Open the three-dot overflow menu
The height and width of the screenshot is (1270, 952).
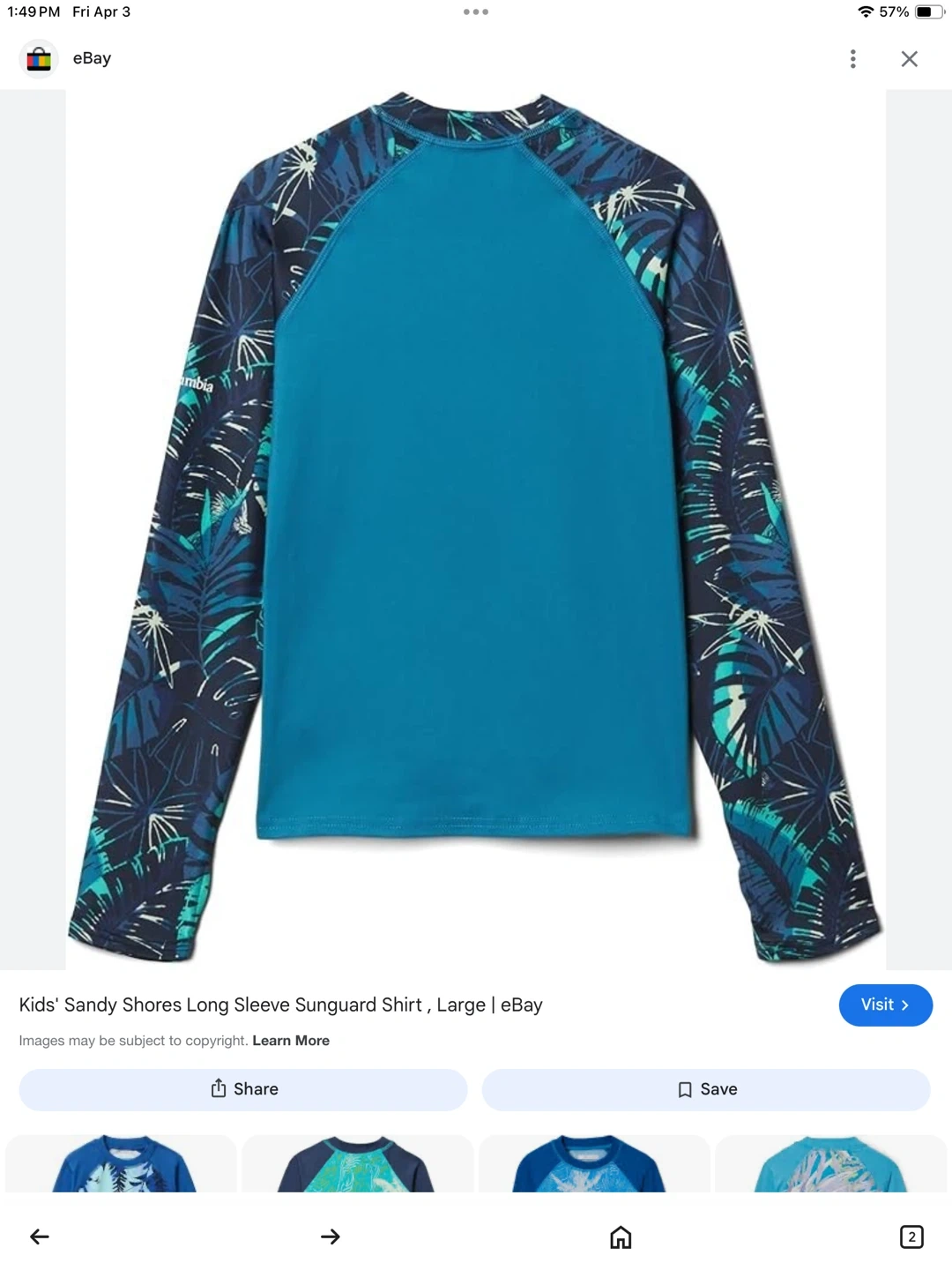852,59
